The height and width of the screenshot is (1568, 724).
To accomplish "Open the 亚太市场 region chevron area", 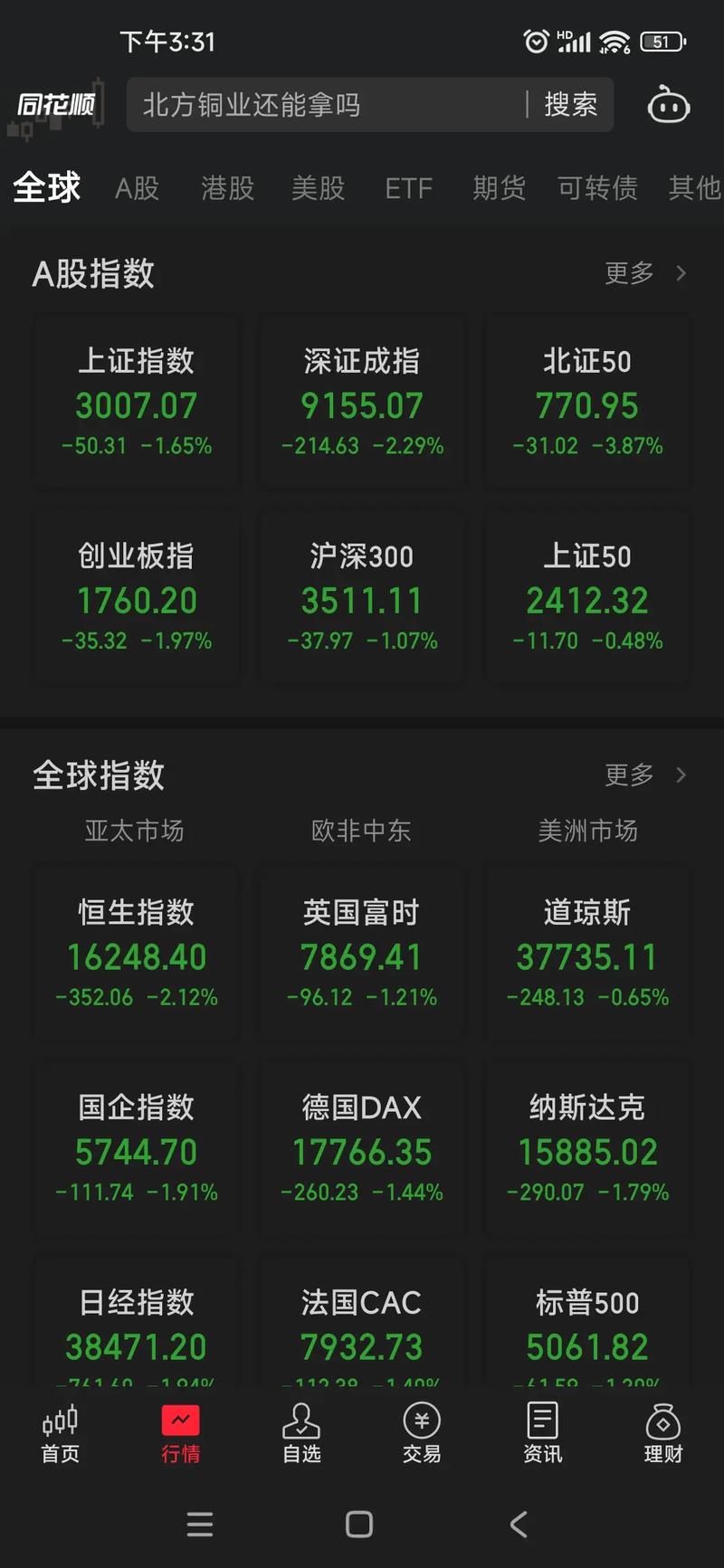I will [134, 832].
